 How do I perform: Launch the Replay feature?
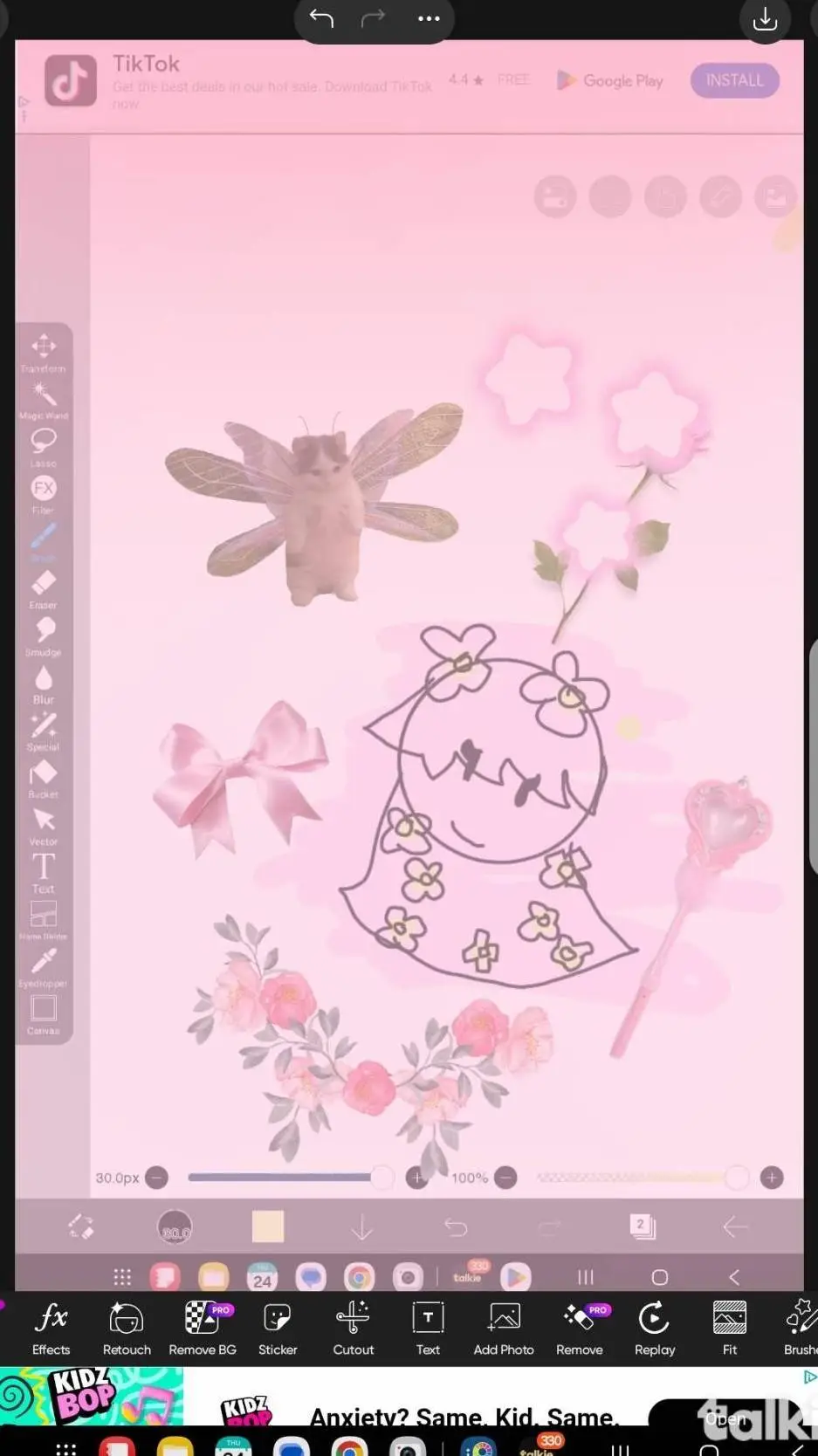click(655, 1329)
